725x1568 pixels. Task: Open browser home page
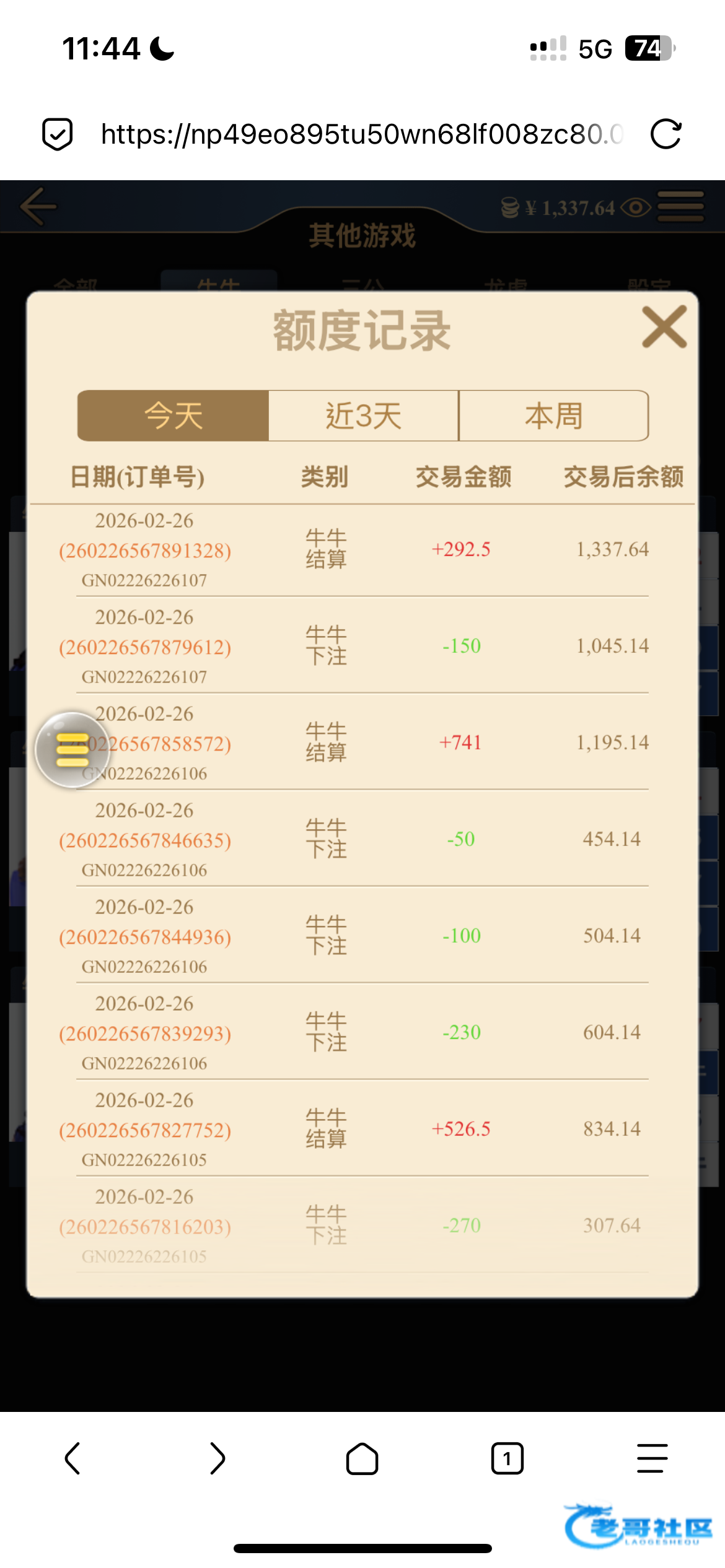click(362, 1458)
